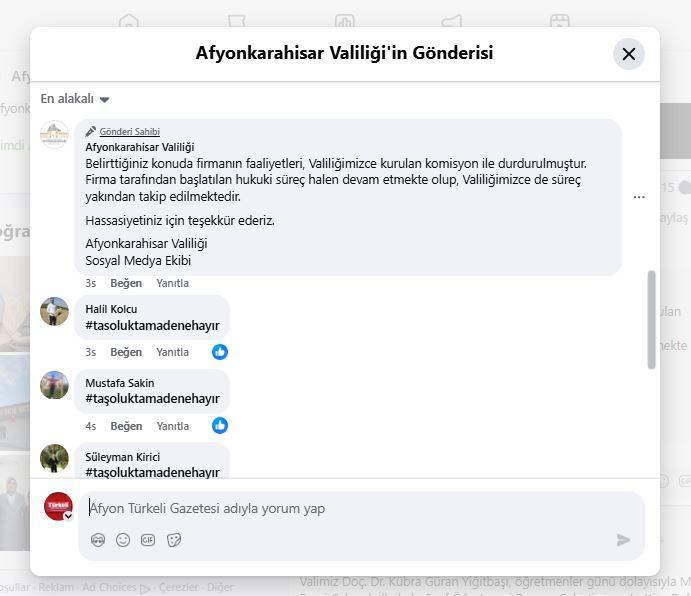Screen dimensions: 691x596
Task: Close the Afyonkarahisar Valiliği post dialog
Action: [x=628, y=54]
